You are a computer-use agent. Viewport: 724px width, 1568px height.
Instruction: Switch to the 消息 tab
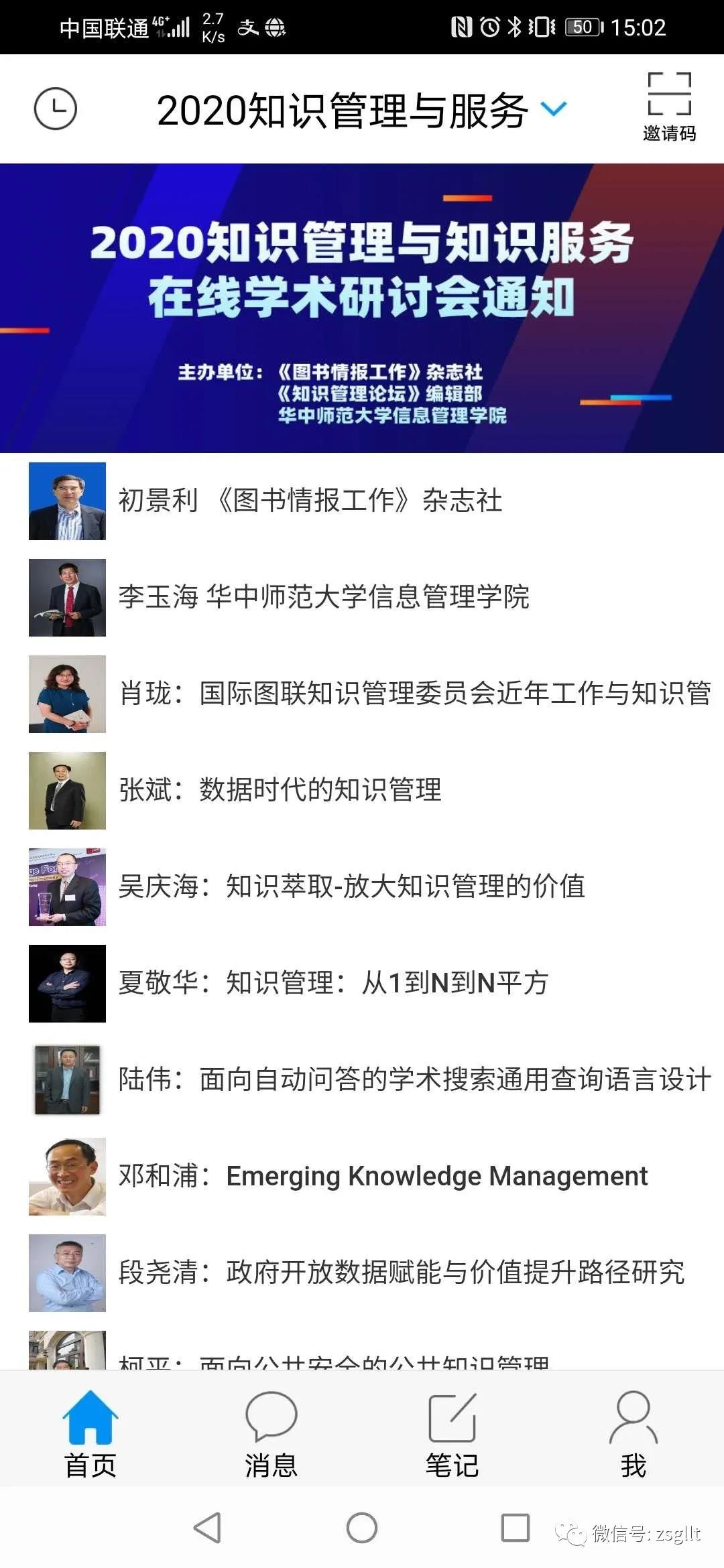pyautogui.click(x=271, y=1434)
